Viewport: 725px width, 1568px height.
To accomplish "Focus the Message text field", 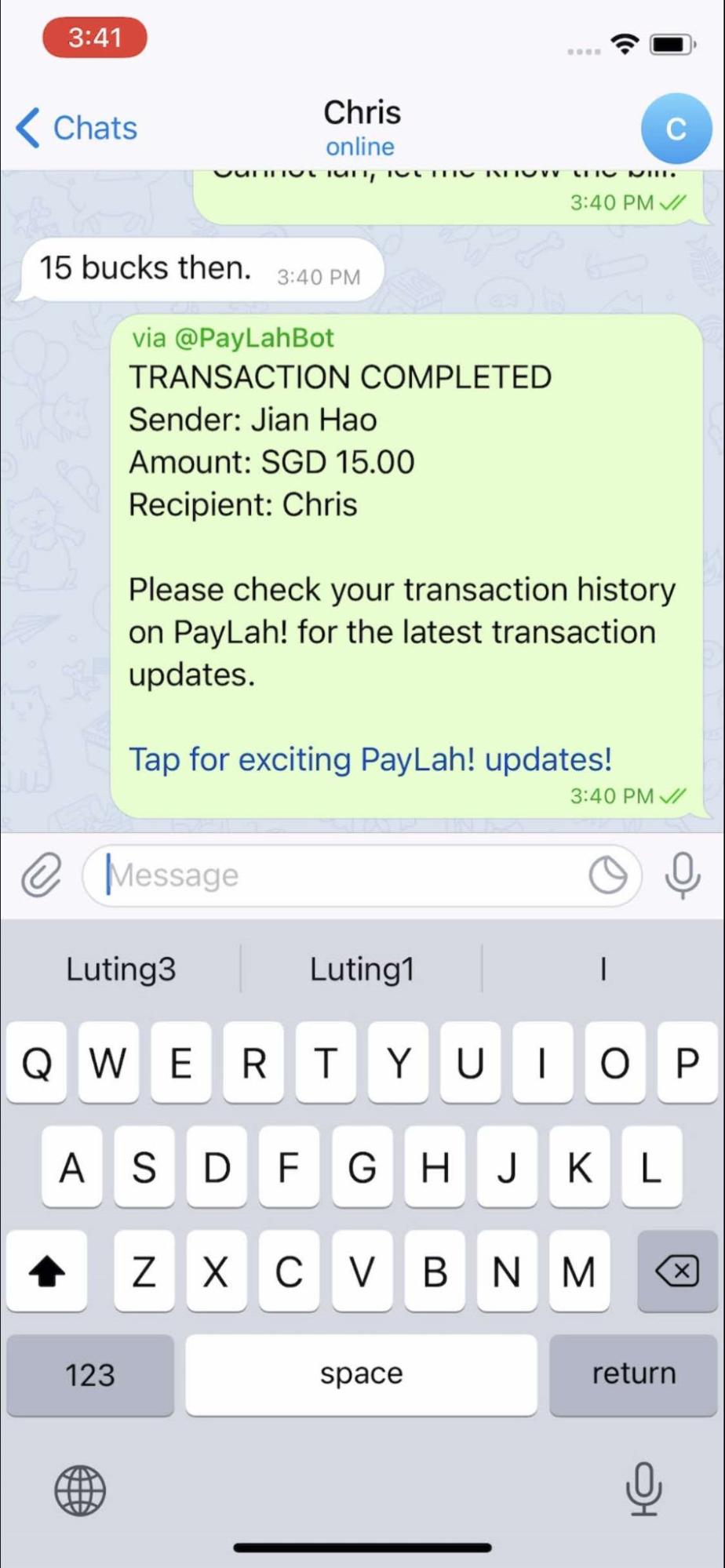I will (x=345, y=875).
